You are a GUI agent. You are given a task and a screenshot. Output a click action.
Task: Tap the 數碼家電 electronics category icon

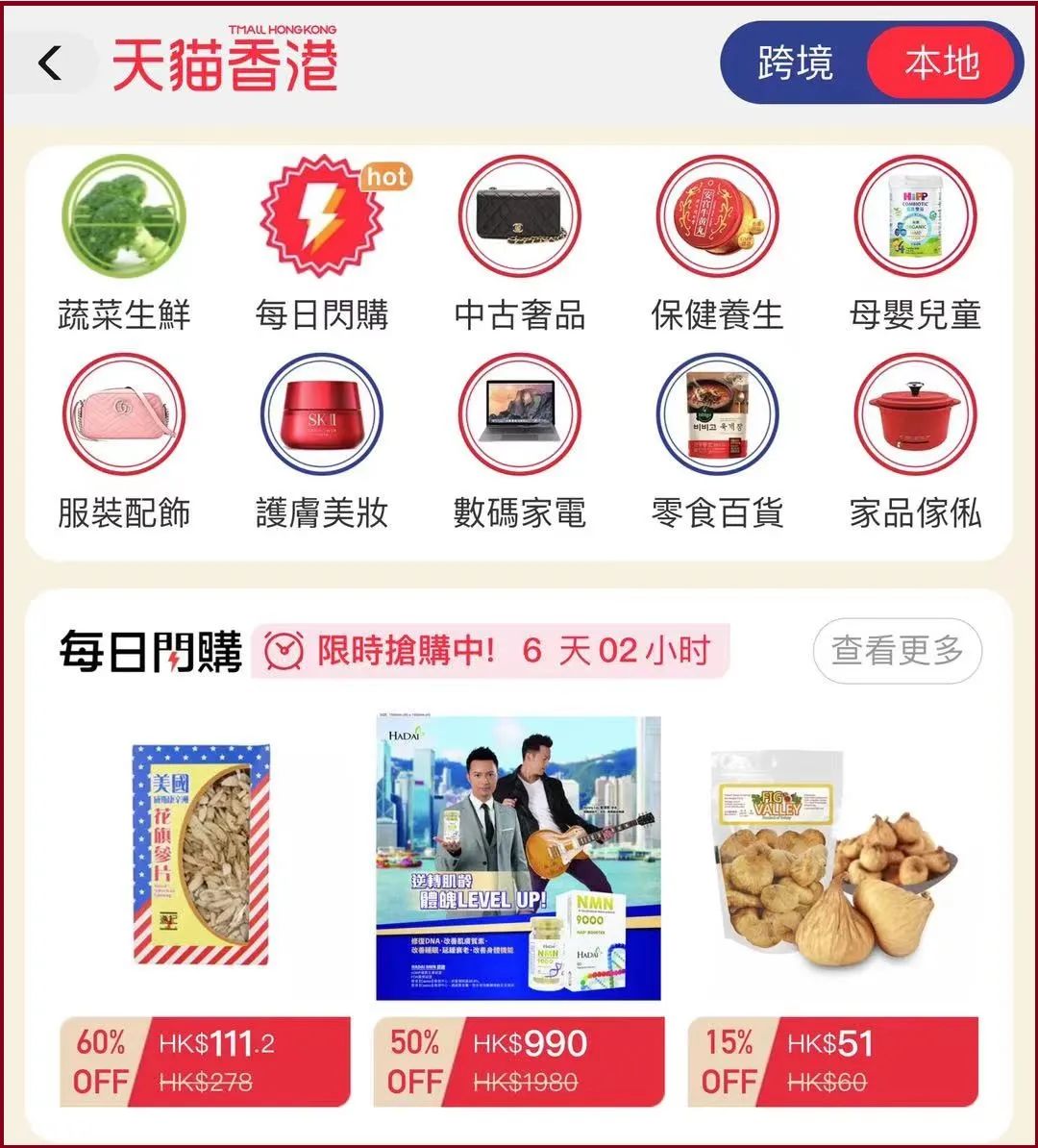point(519,415)
